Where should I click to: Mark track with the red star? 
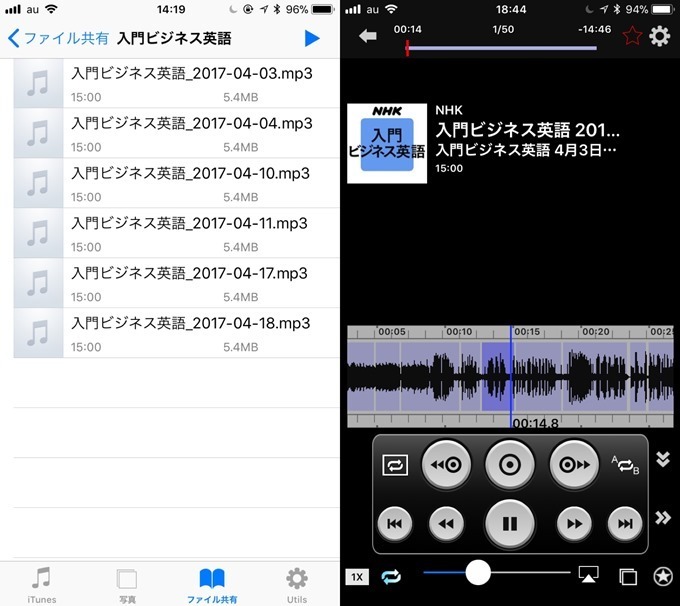(x=631, y=36)
